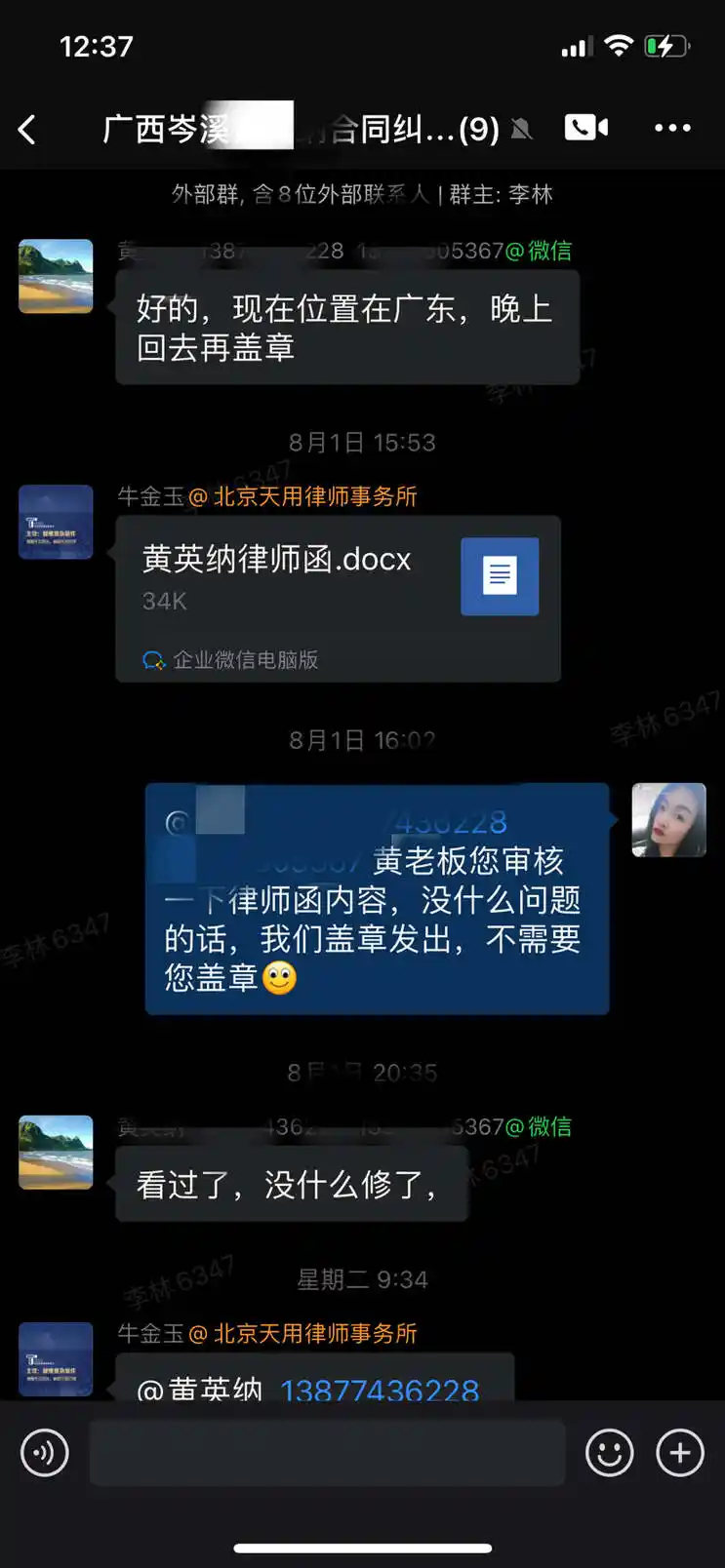Screen dimensions: 725x1568
Task: Open the plus attachments menu
Action: (680, 1452)
